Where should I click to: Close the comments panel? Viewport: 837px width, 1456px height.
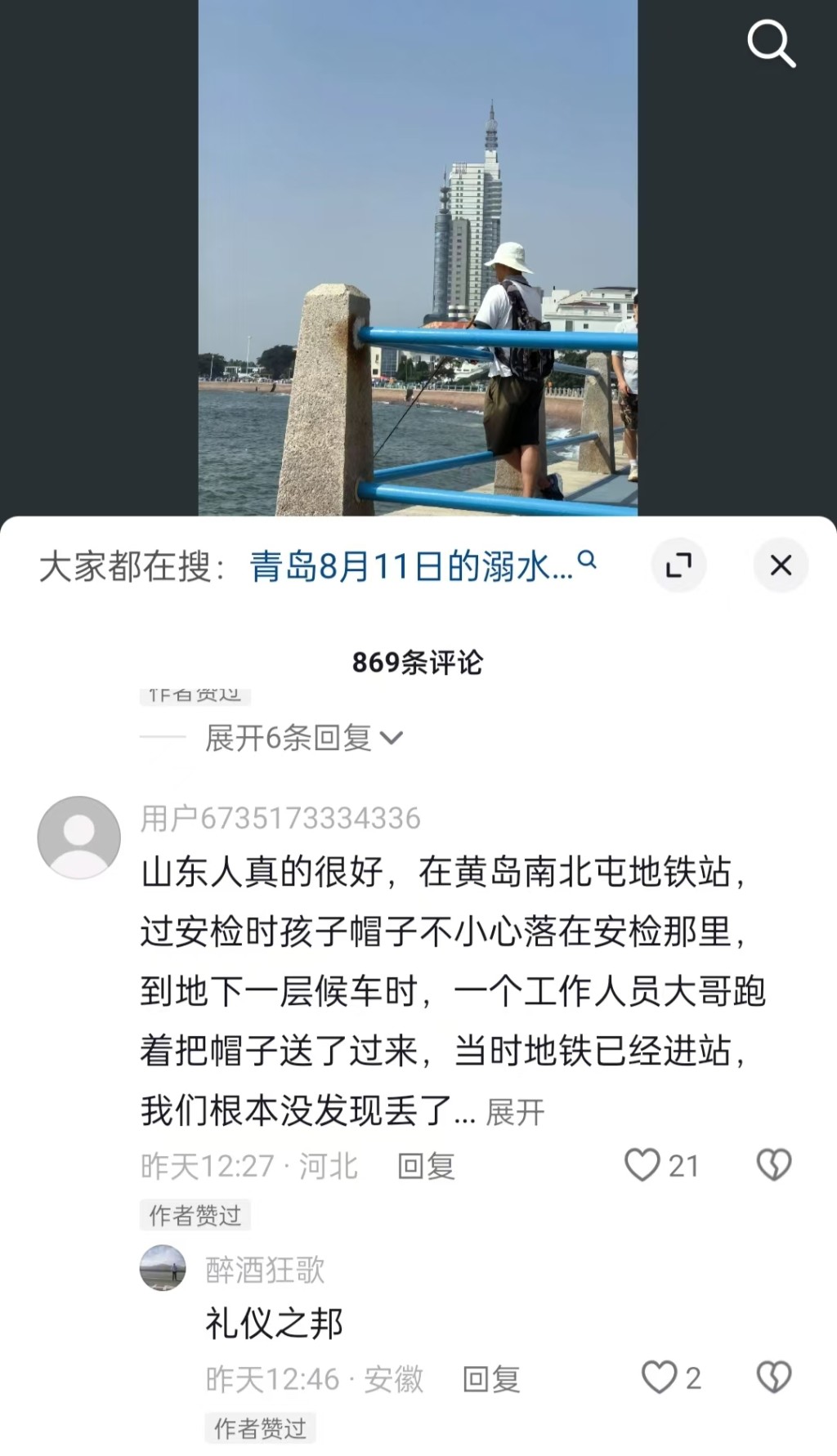781,565
